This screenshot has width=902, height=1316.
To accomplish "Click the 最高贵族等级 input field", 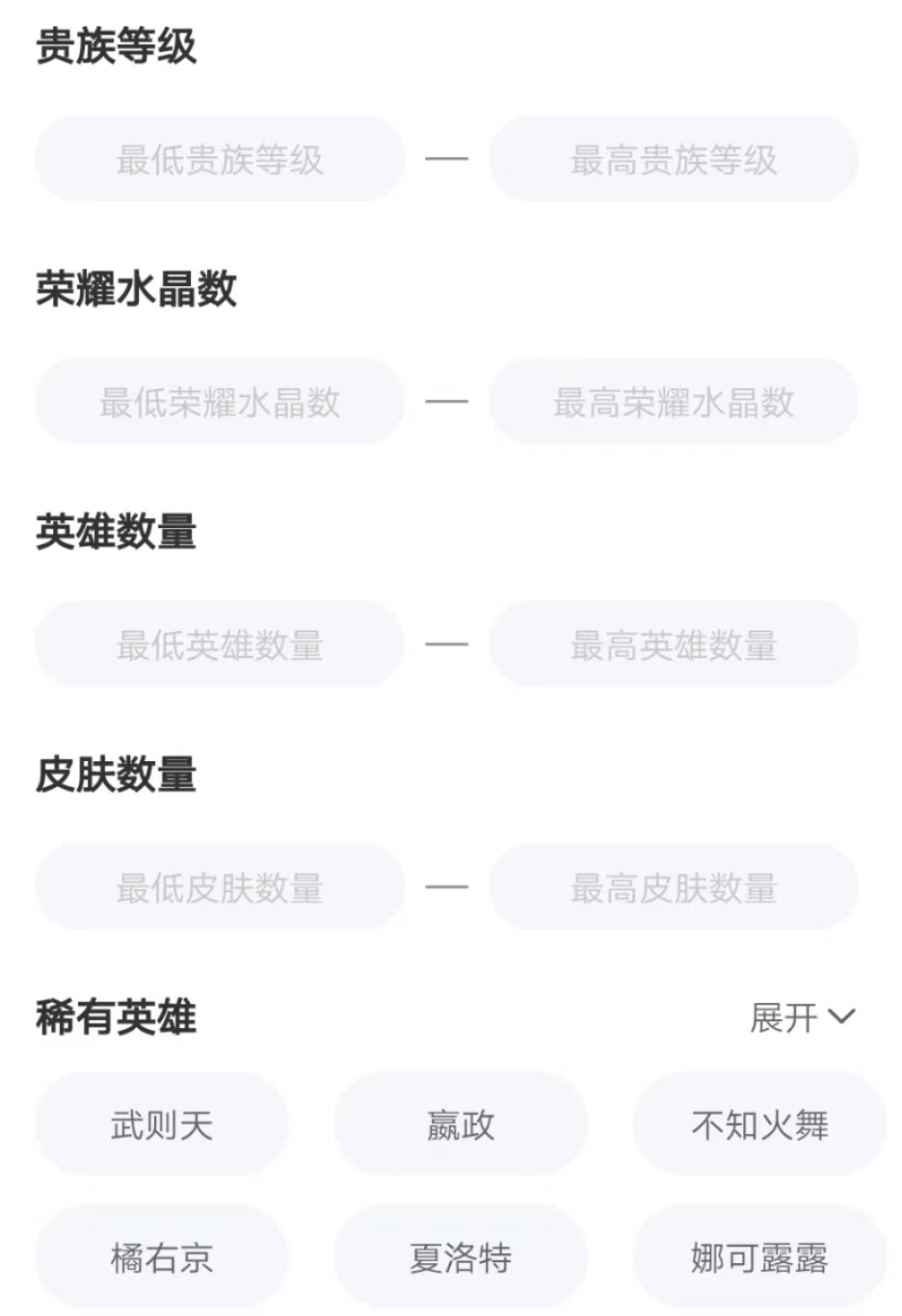I will (x=672, y=159).
